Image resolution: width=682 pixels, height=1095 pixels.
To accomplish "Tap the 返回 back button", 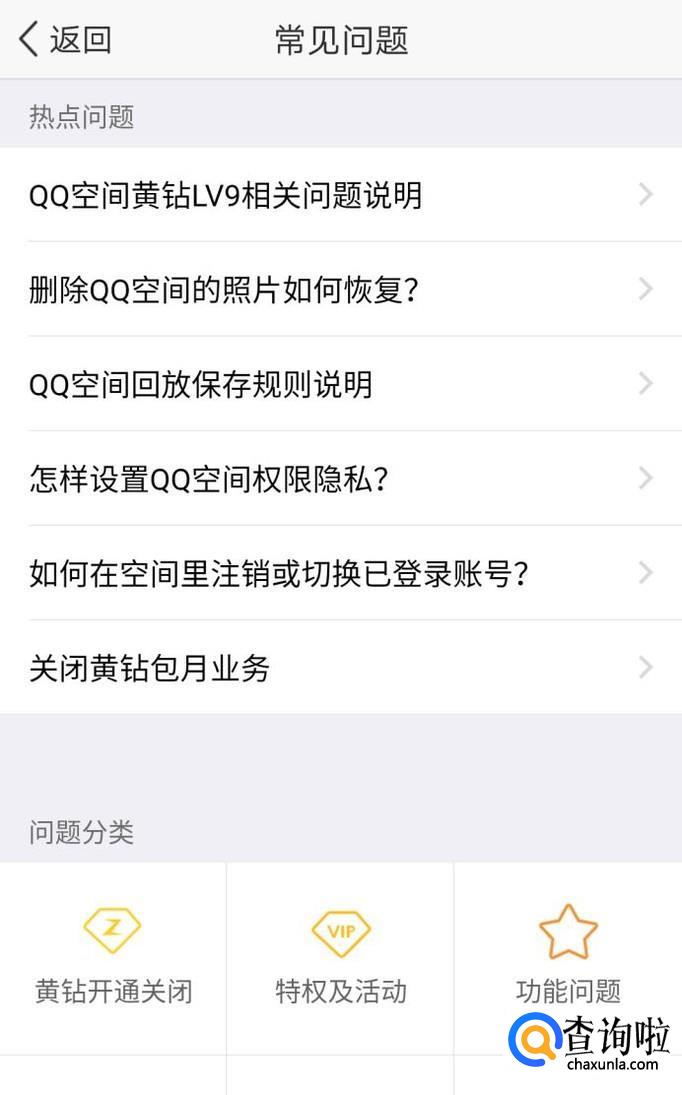I will point(65,40).
